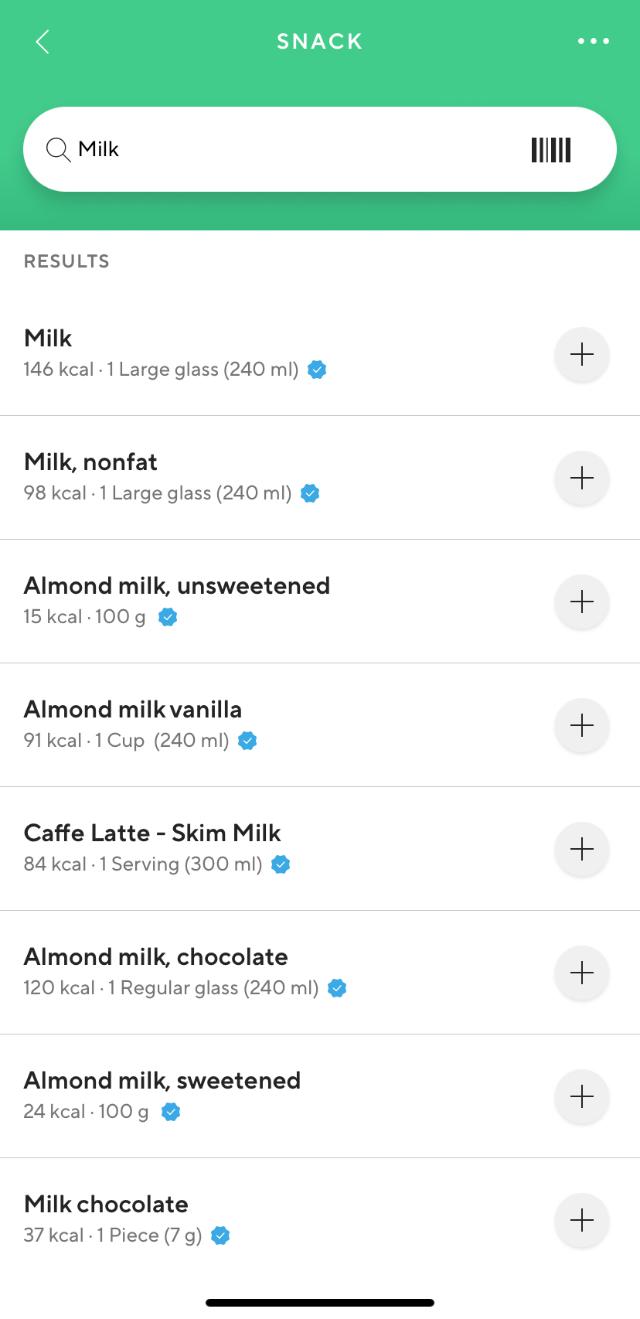Add Almond milk, chocolate to snack
Viewport: 640px width, 1319px height.
[582, 972]
